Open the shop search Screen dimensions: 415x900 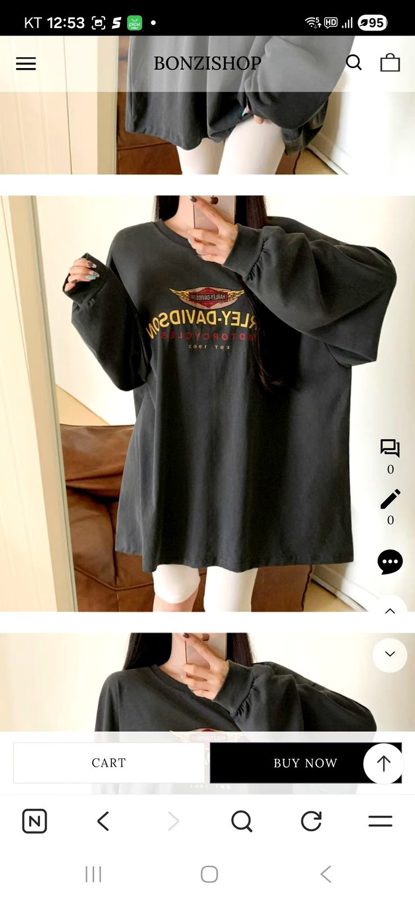[x=354, y=63]
